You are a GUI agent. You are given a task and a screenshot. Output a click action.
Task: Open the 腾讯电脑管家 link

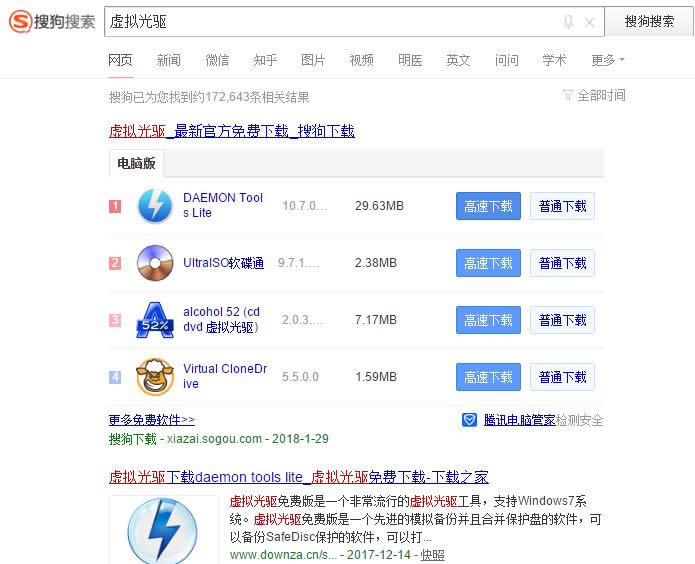(519, 420)
